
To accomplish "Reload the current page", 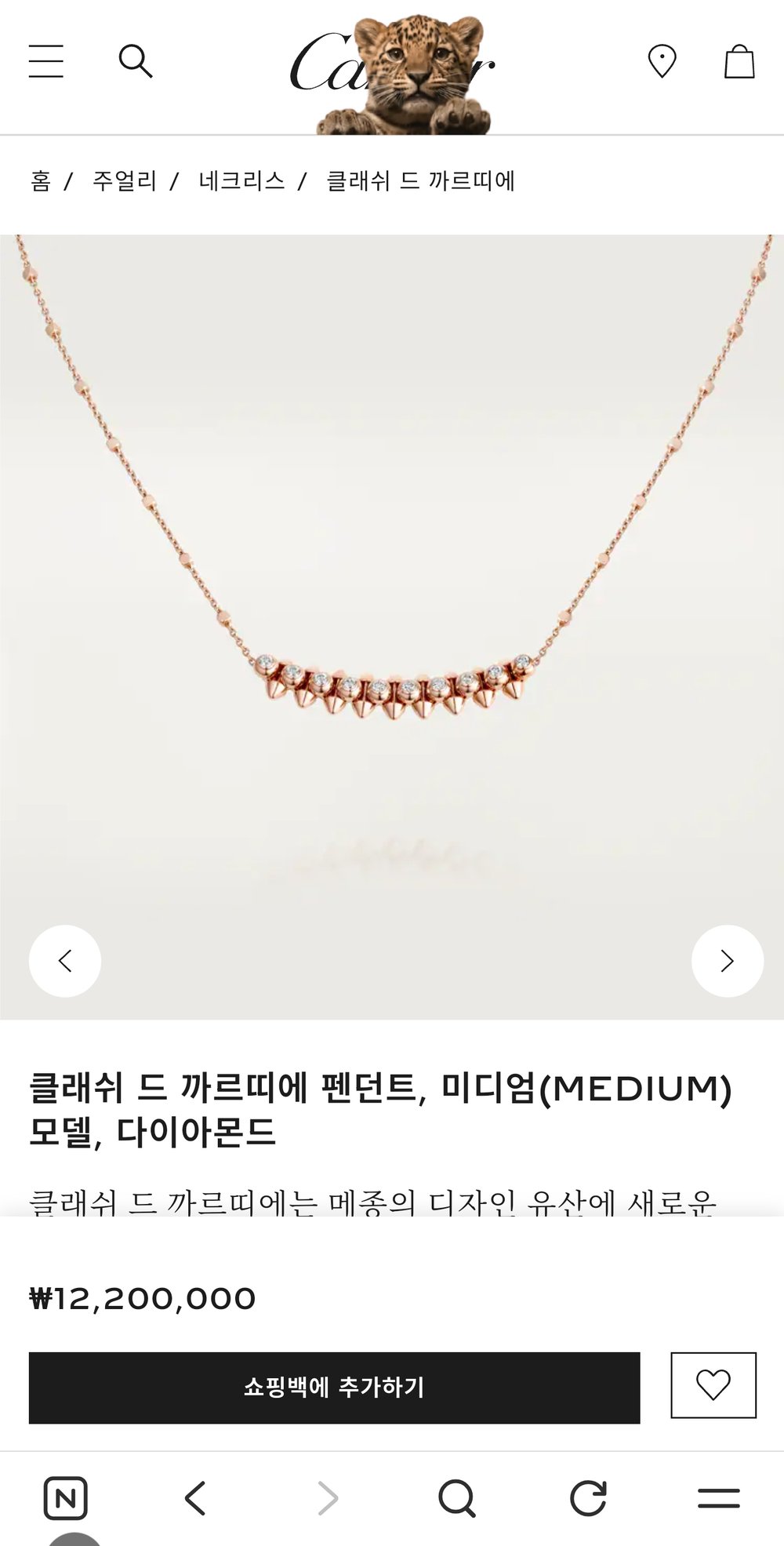I will (588, 1499).
